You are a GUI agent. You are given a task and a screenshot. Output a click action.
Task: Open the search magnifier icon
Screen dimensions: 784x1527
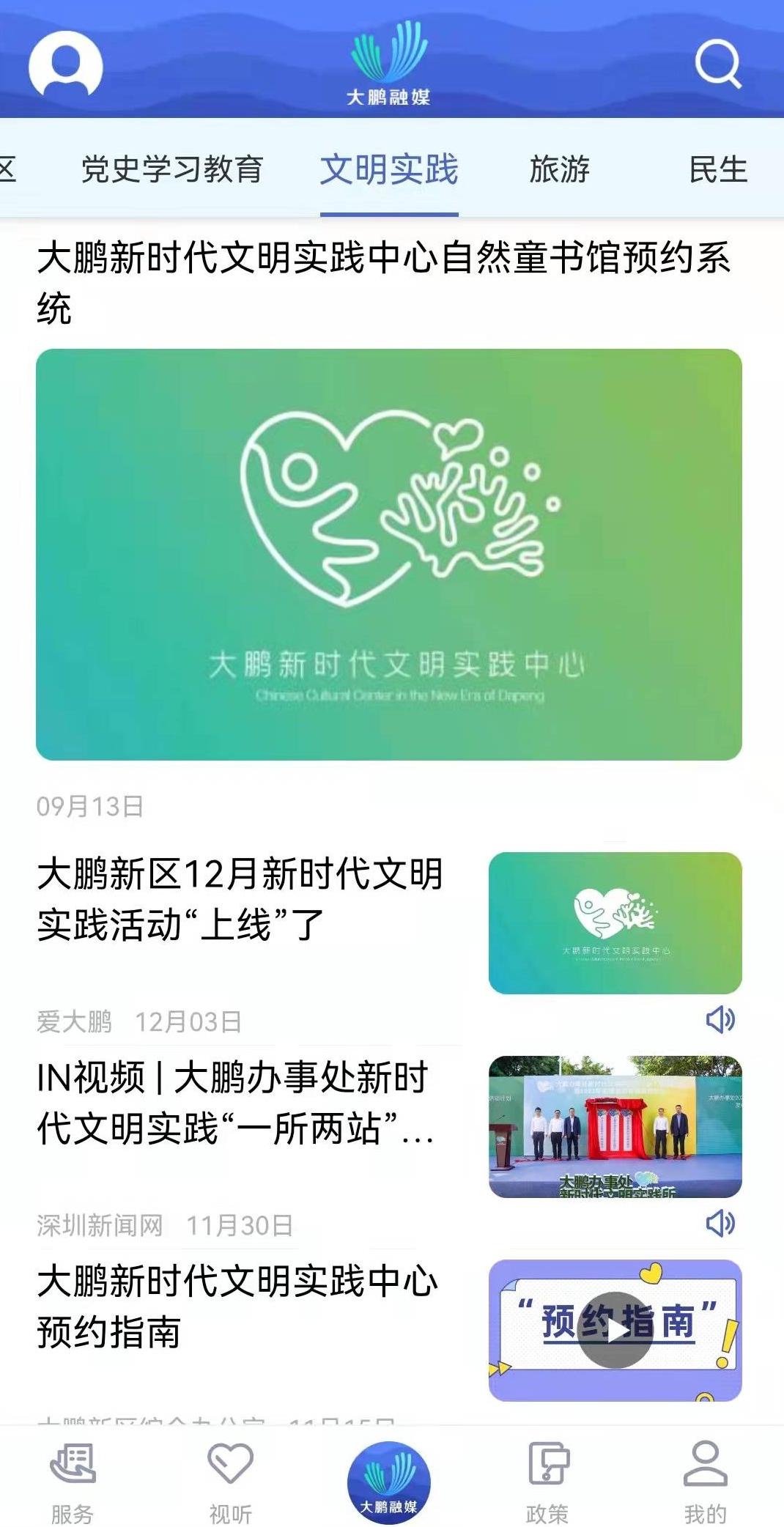pos(717,64)
